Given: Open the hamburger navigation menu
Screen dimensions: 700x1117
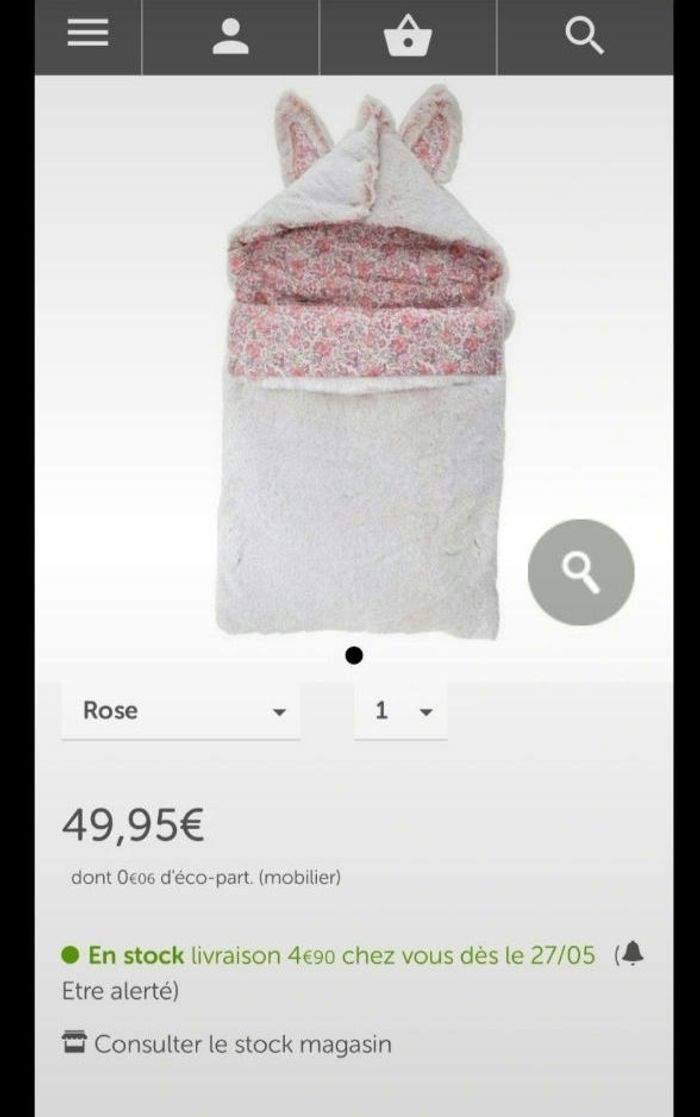Looking at the screenshot, I should (88, 36).
